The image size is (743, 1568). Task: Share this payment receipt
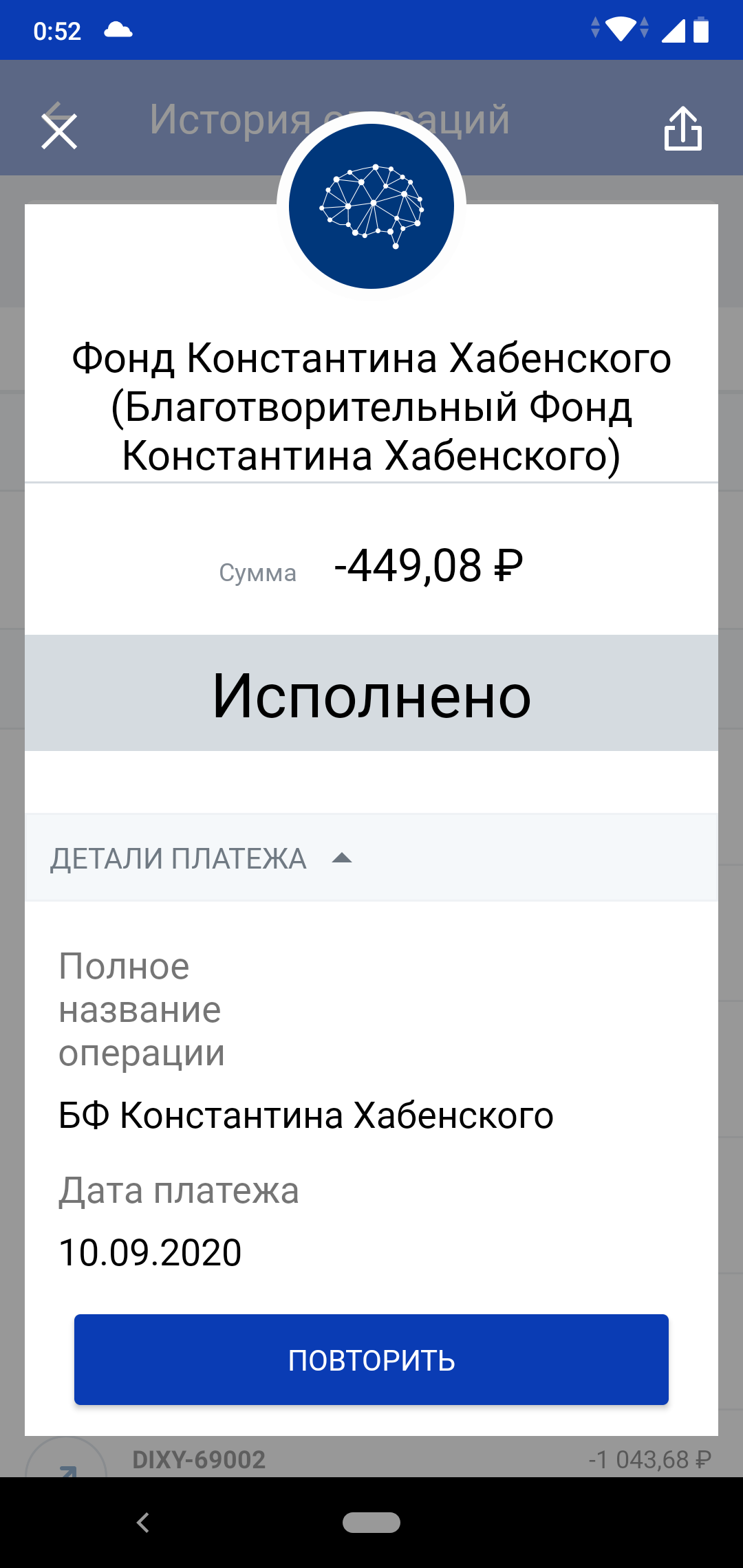(x=682, y=129)
